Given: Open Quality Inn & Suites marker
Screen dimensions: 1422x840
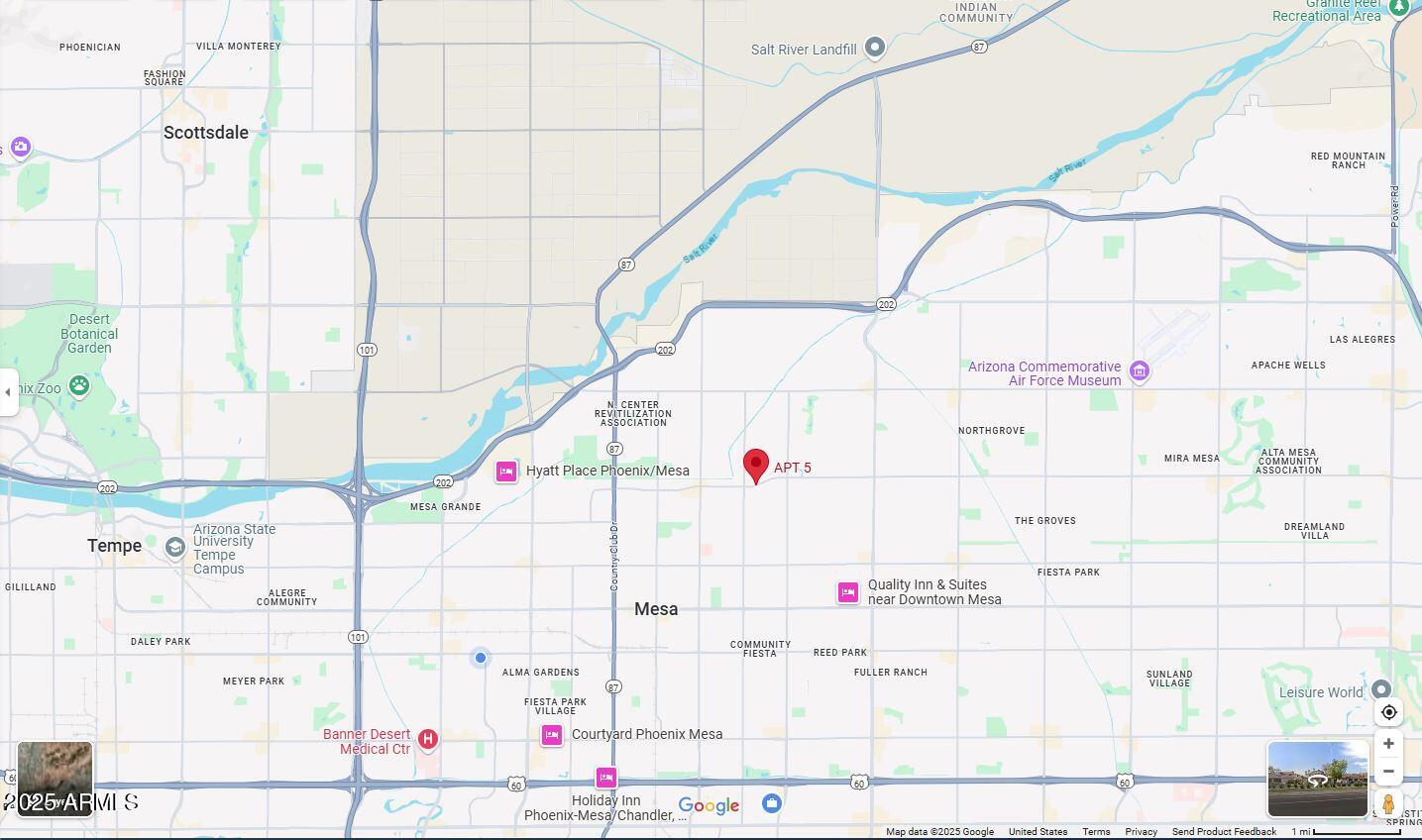Looking at the screenshot, I should tap(848, 592).
